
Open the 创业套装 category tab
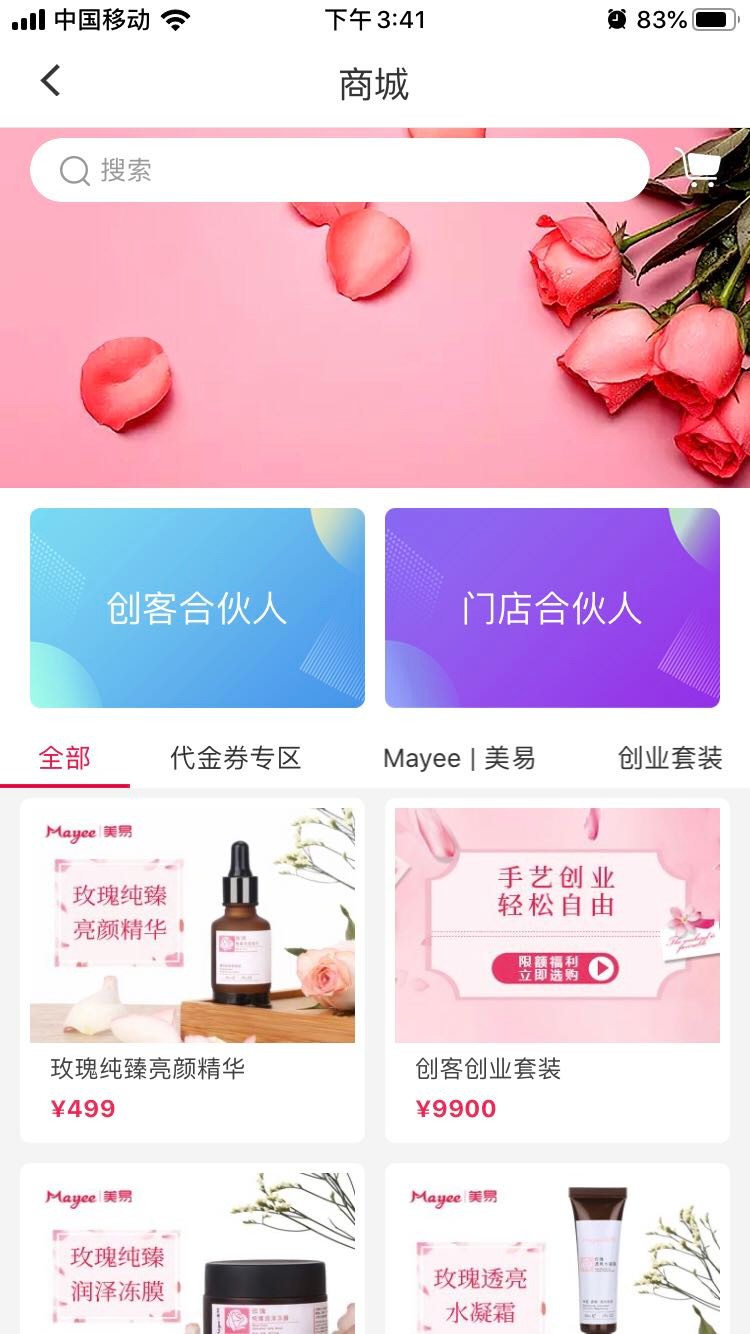point(672,758)
